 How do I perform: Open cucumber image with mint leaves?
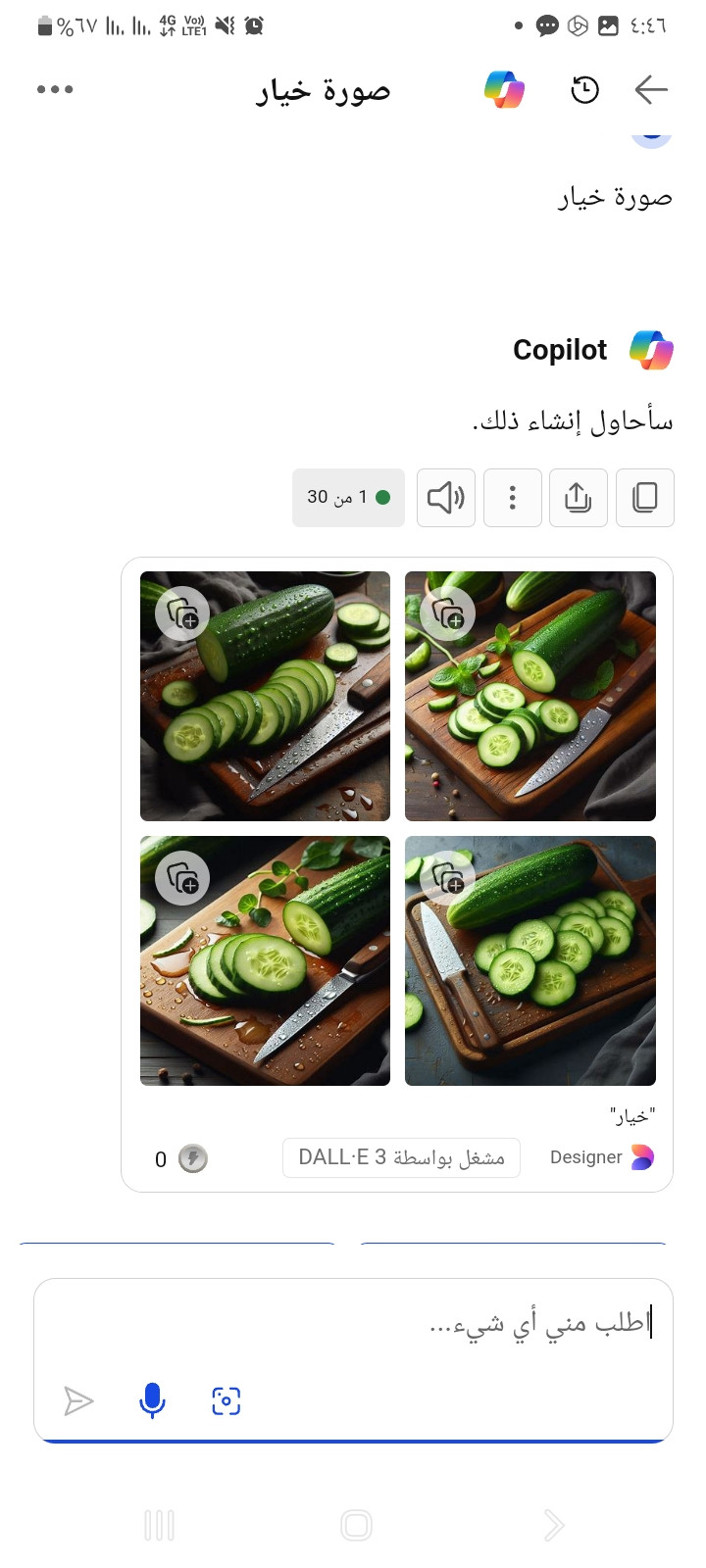click(530, 697)
